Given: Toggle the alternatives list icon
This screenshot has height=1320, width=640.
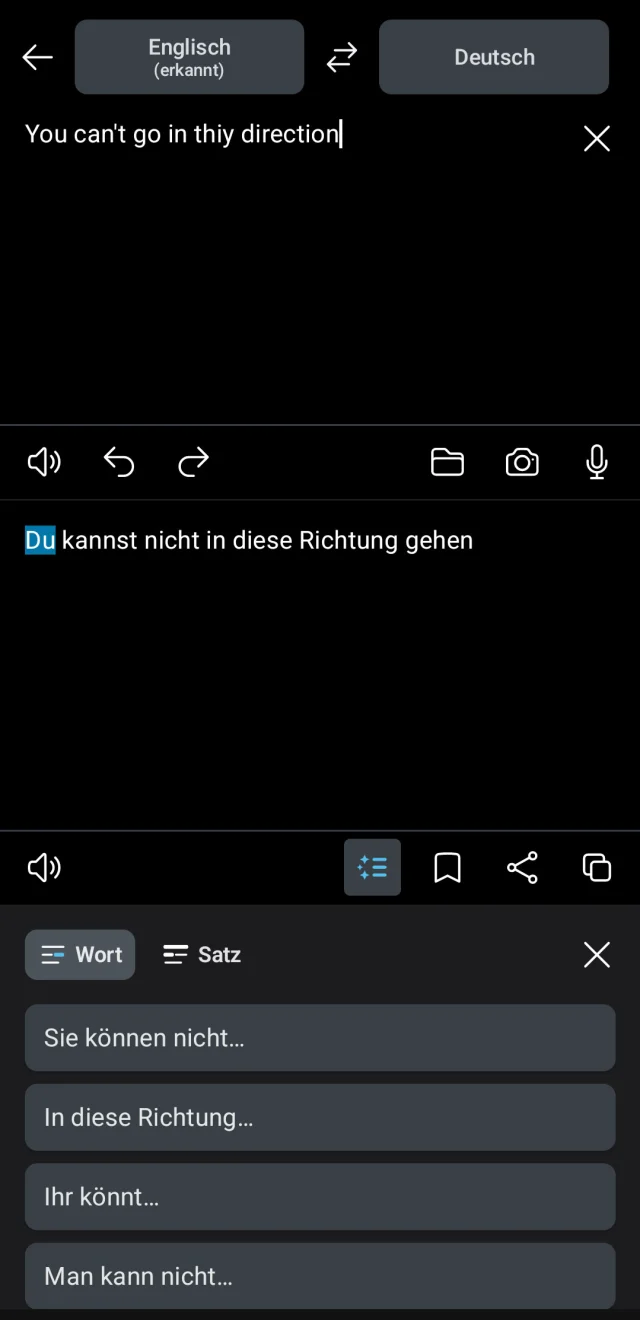Looking at the screenshot, I should (372, 867).
